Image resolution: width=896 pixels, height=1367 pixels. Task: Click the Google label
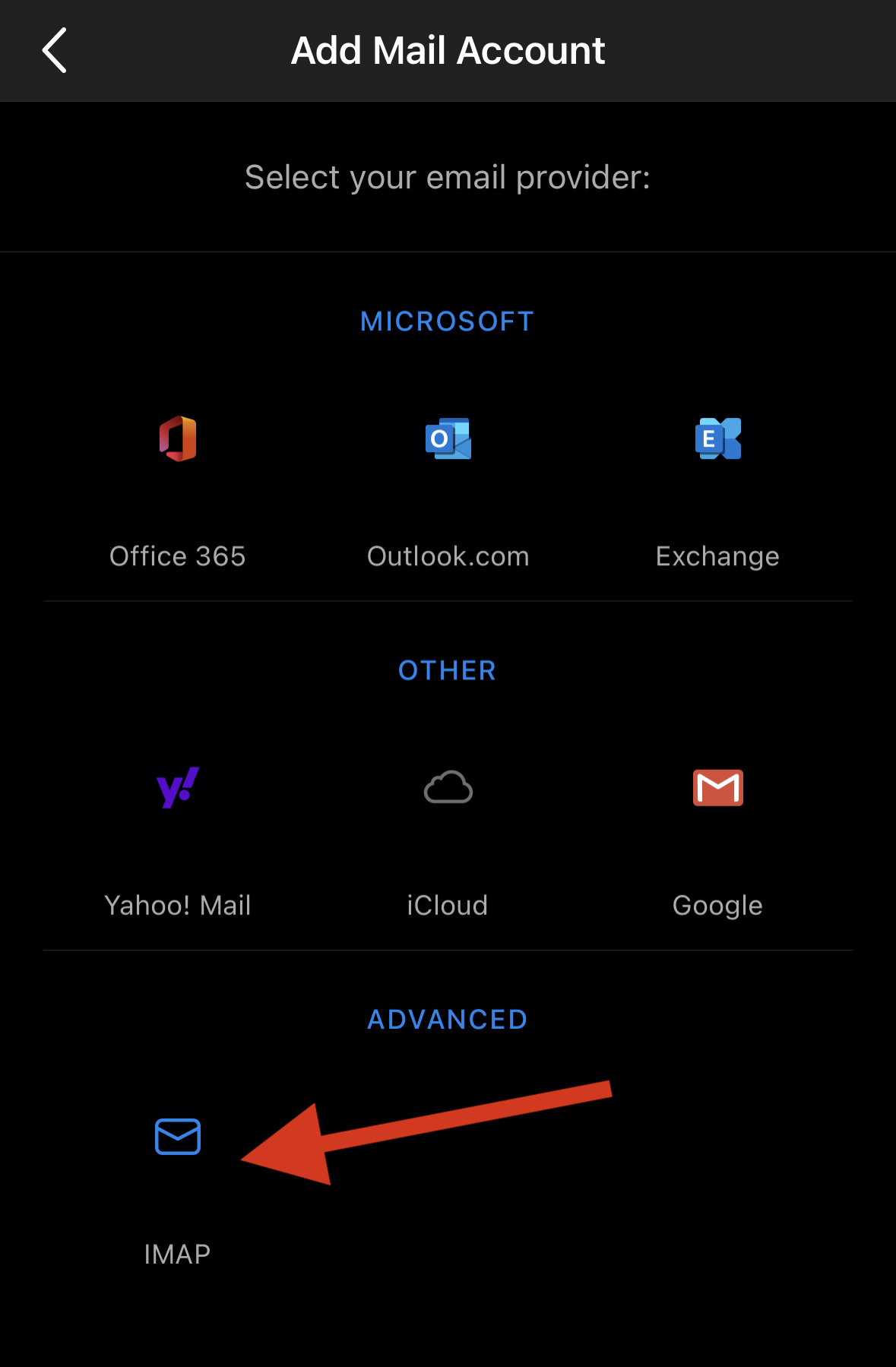[x=717, y=904]
